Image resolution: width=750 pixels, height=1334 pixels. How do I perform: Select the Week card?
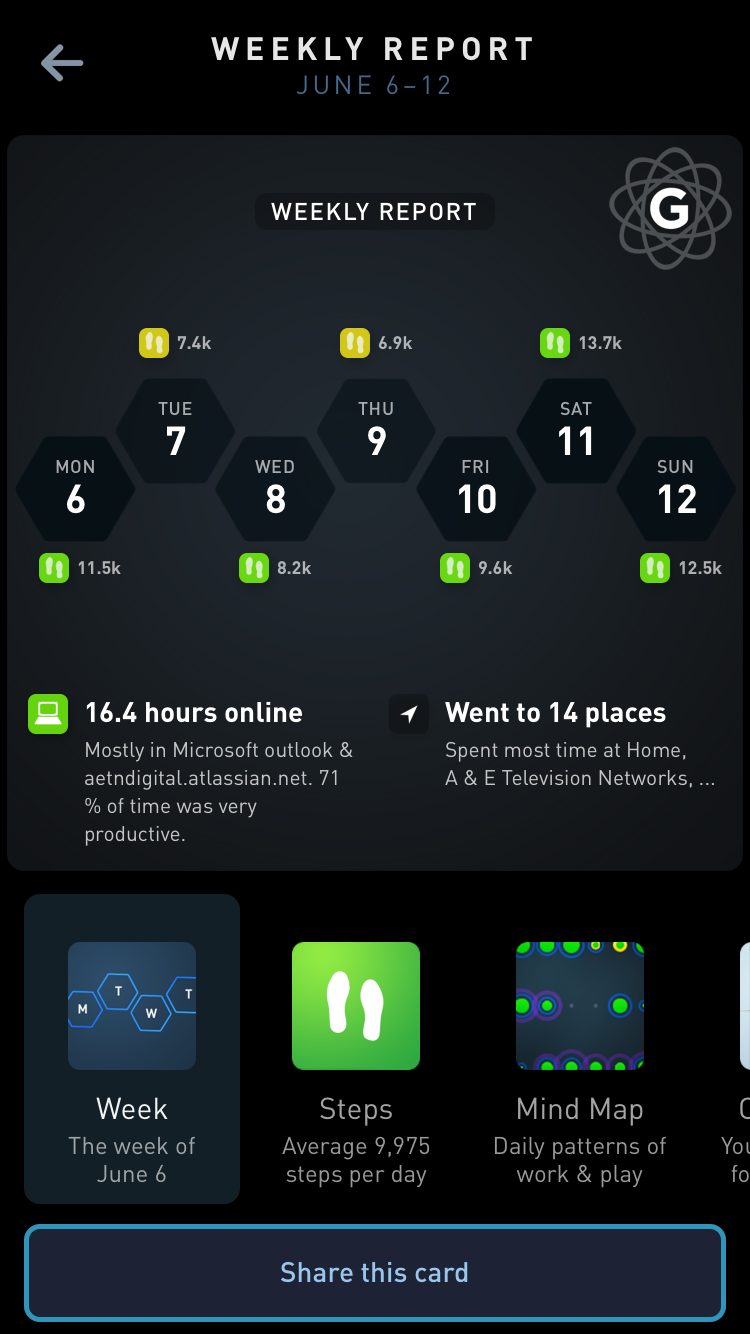pos(132,1048)
